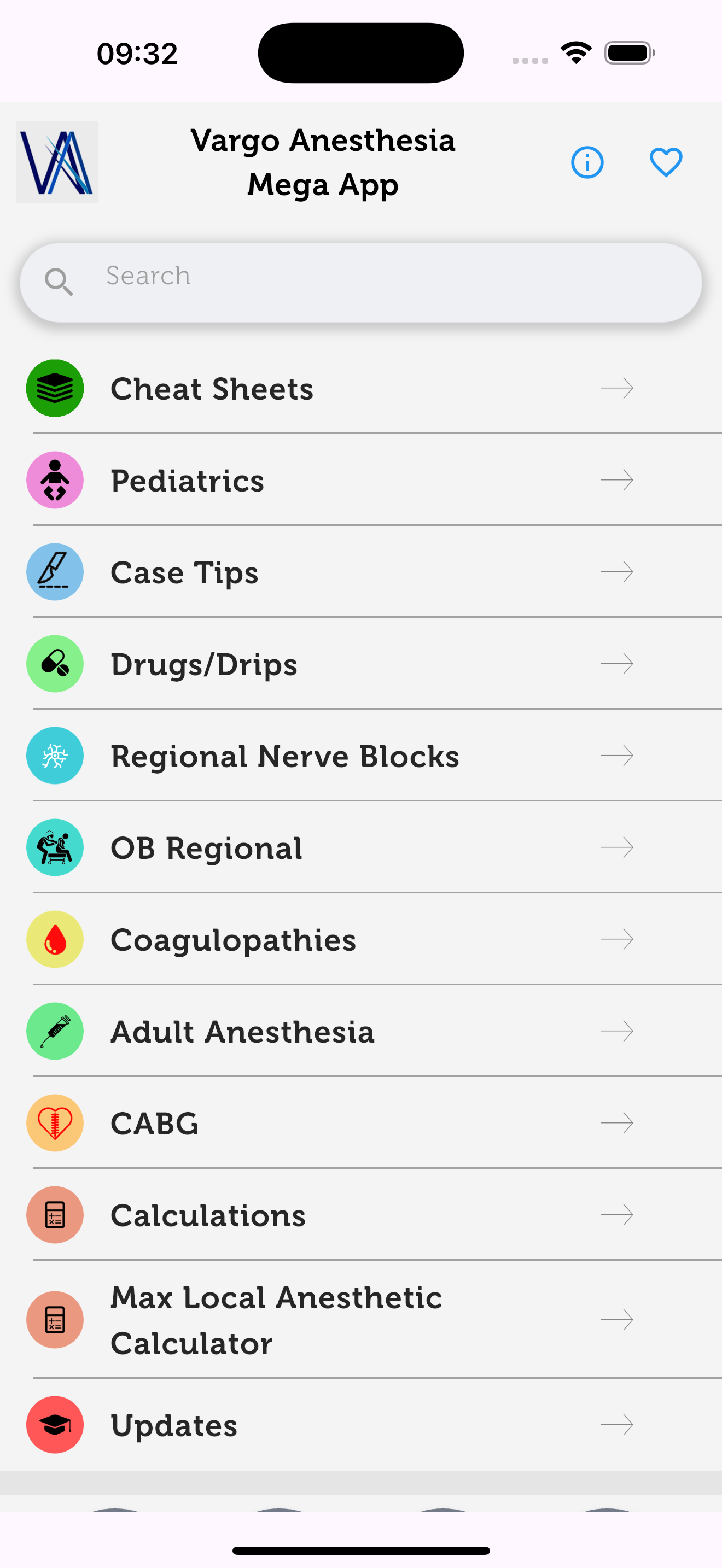Tap the Coagulopathies blood drop icon

(x=54, y=939)
